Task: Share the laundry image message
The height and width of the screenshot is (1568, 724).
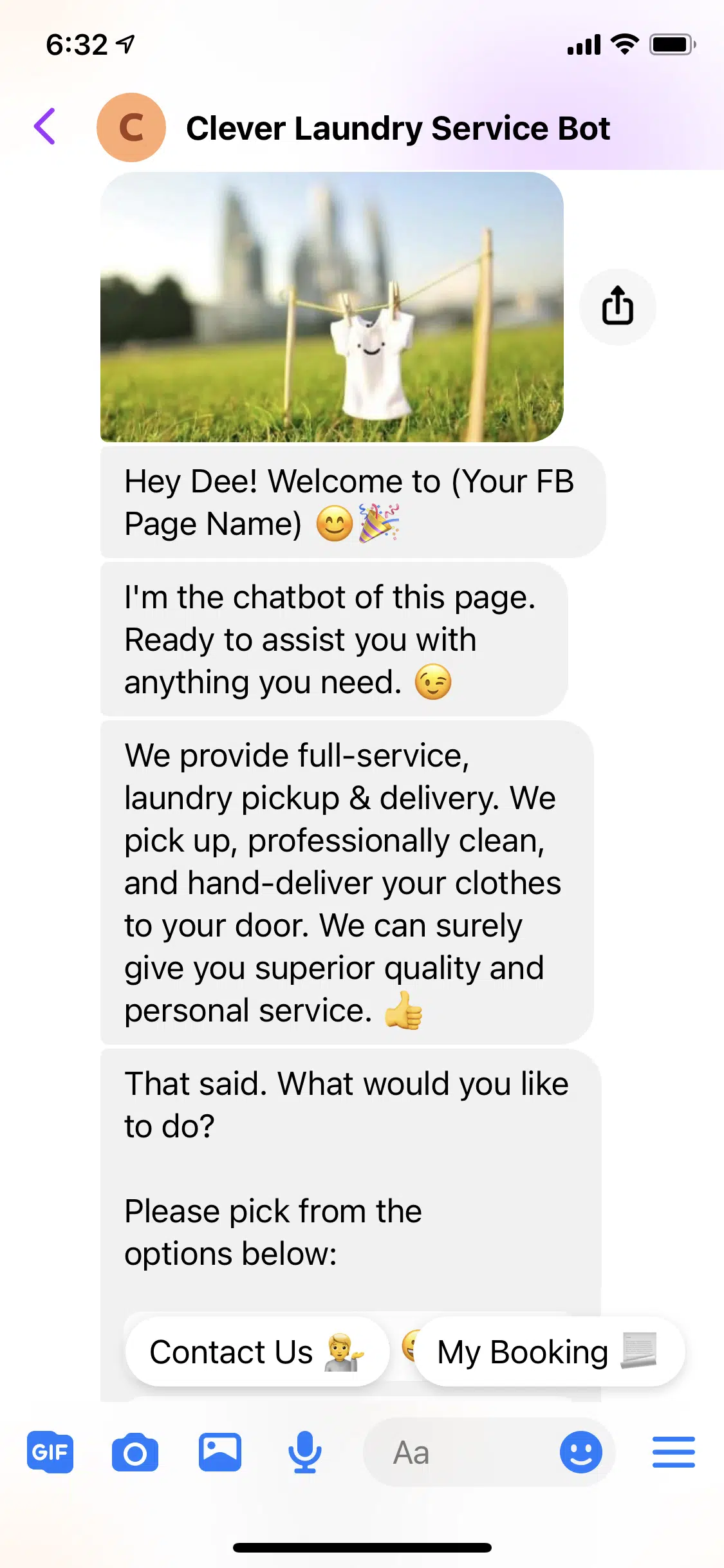Action: [x=617, y=306]
